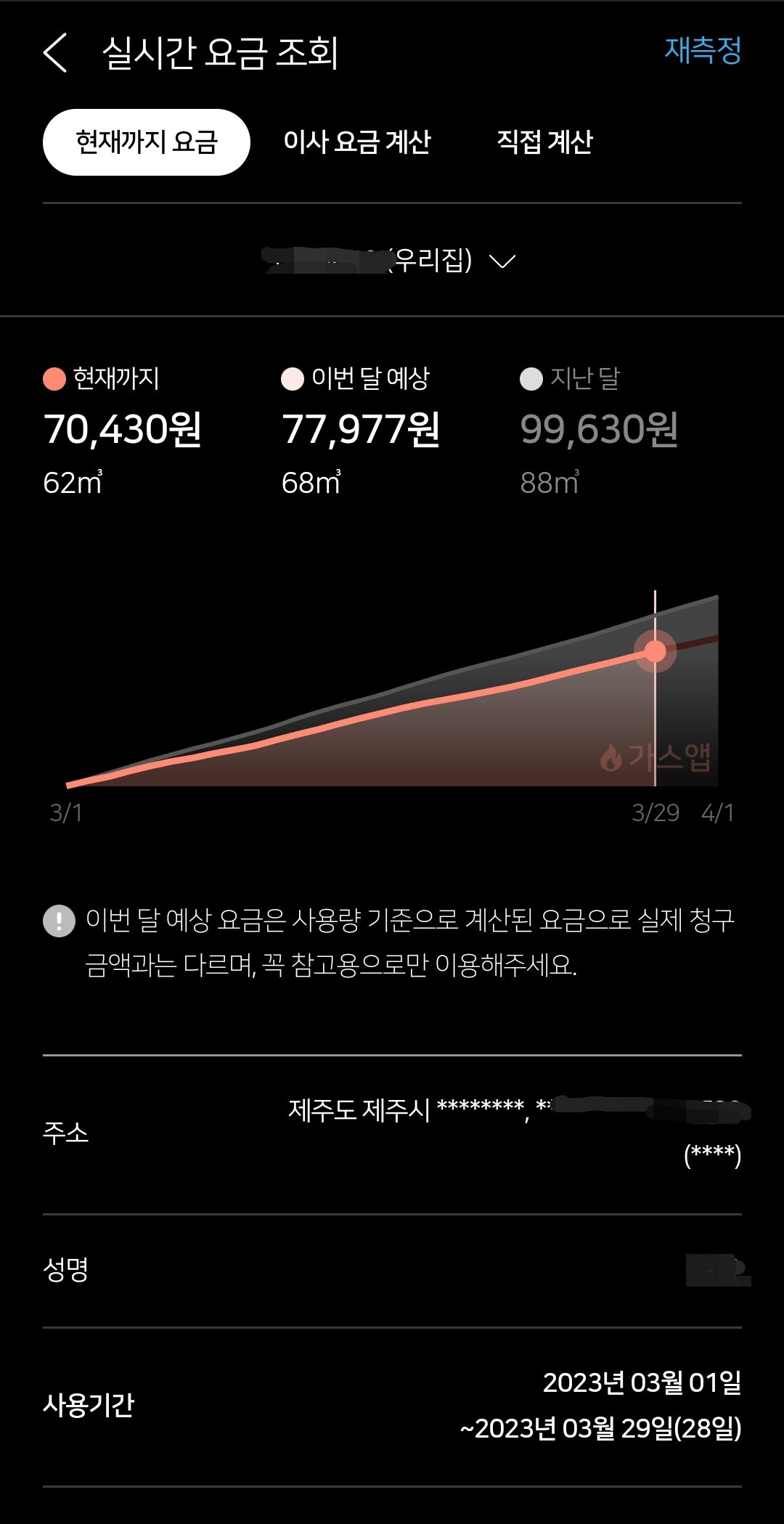Go back using the arrow icon

pyautogui.click(x=56, y=53)
